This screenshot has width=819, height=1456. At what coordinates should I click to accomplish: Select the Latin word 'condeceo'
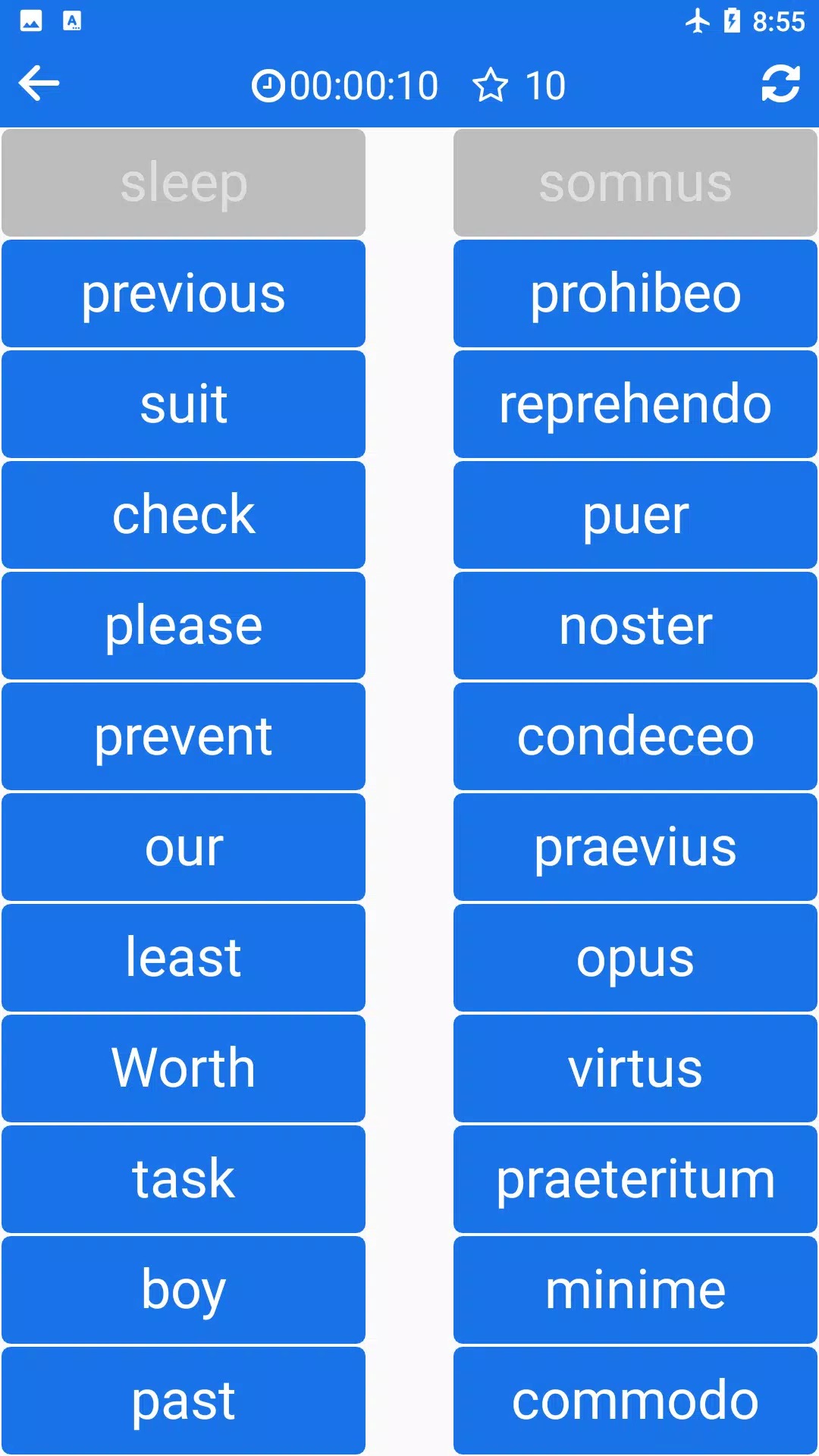[635, 736]
